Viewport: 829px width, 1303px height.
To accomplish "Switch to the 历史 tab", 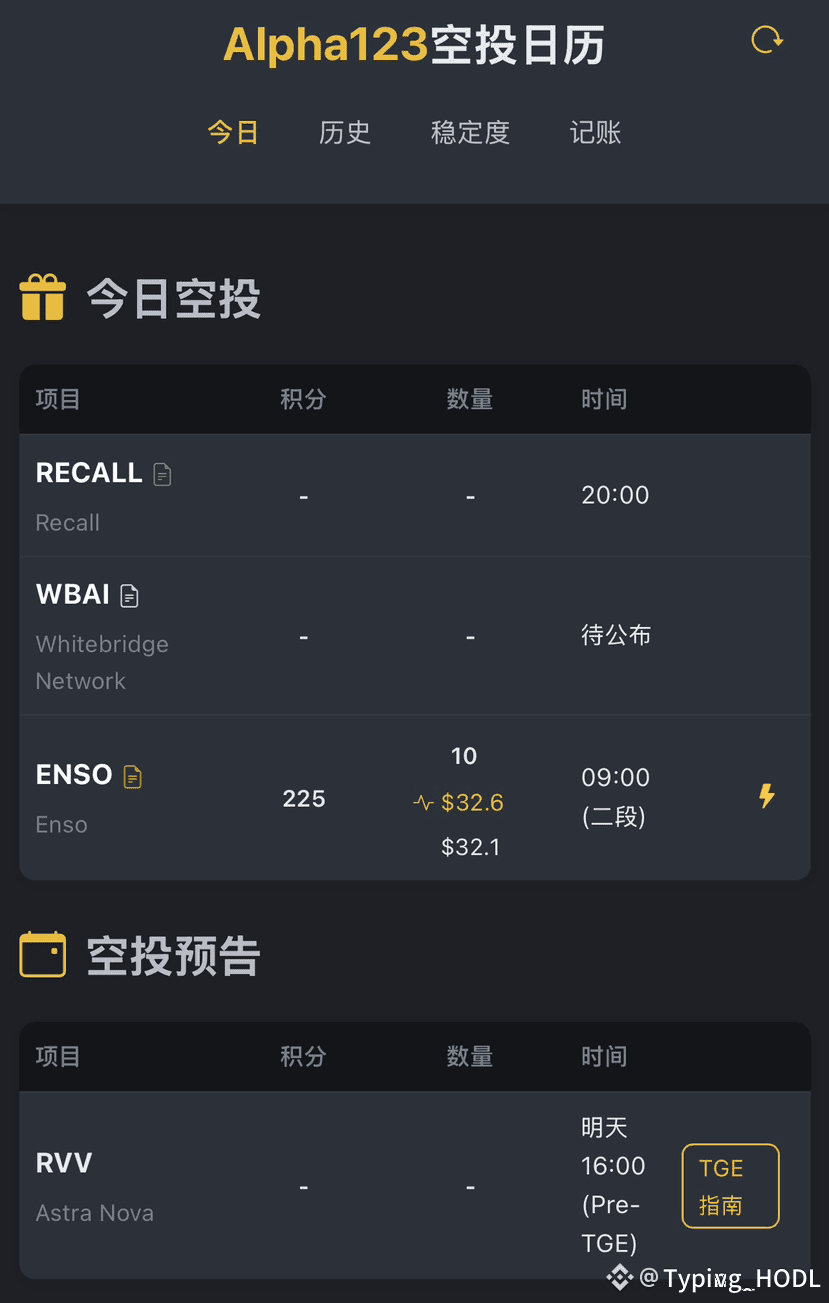I will tap(344, 132).
